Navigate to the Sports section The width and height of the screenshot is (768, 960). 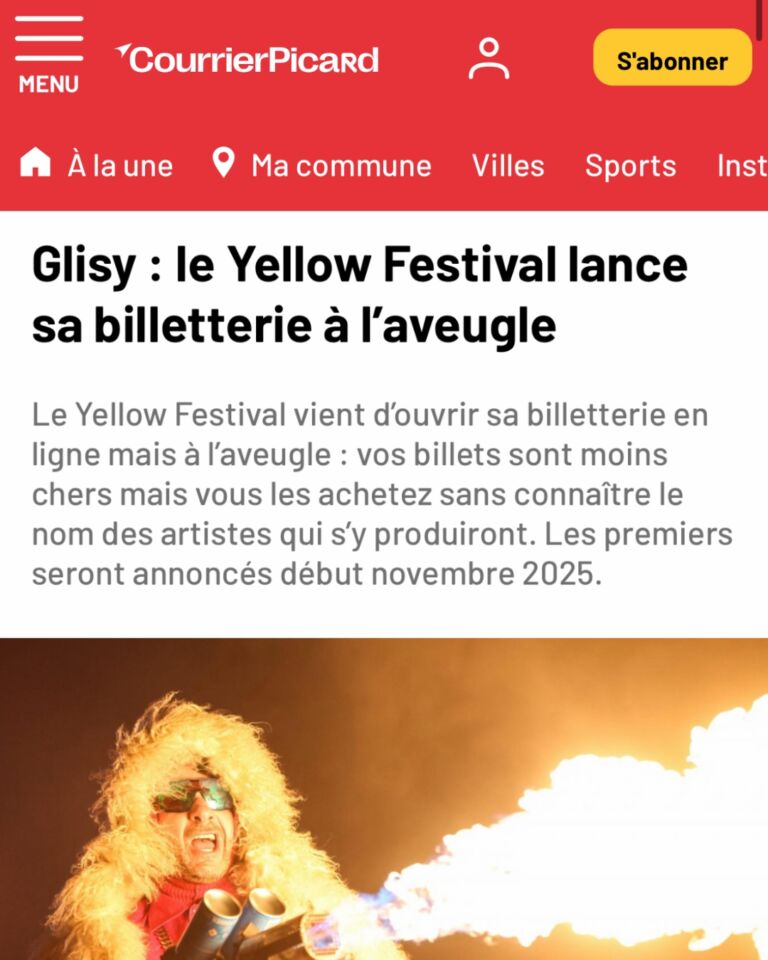(x=631, y=165)
